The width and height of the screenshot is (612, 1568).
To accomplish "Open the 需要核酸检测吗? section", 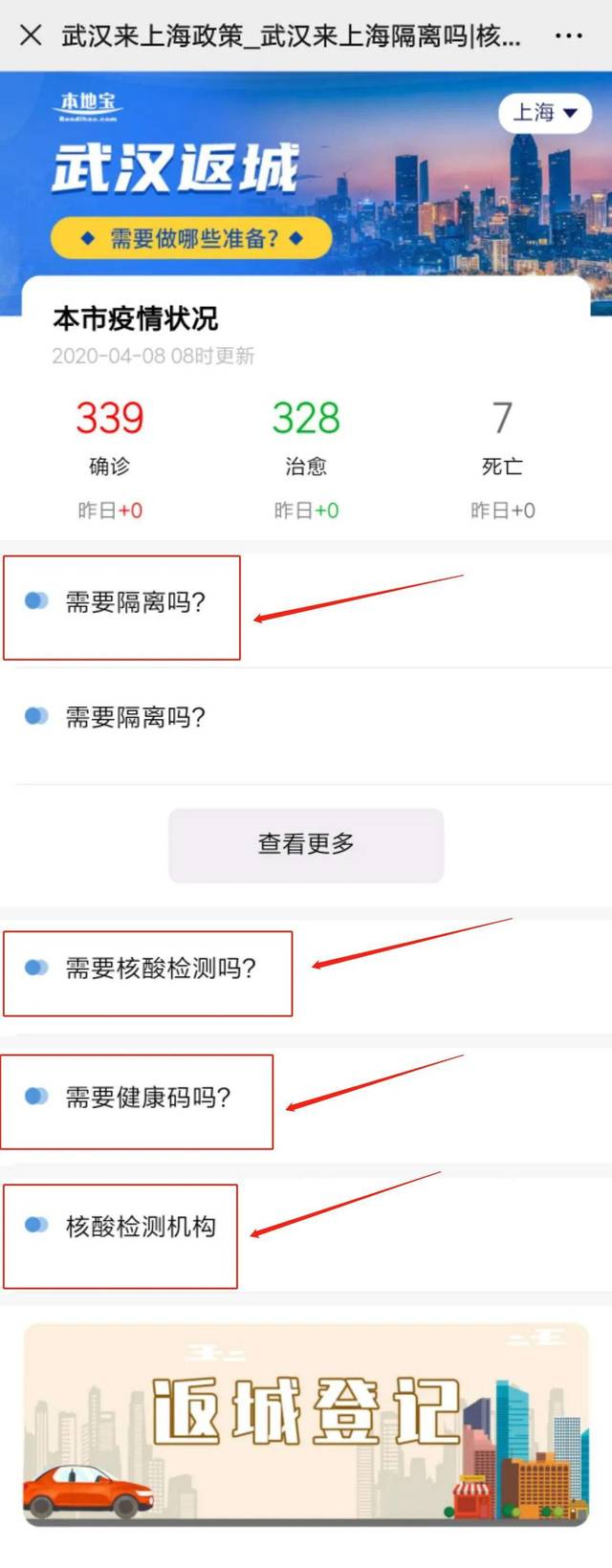I will click(x=160, y=969).
